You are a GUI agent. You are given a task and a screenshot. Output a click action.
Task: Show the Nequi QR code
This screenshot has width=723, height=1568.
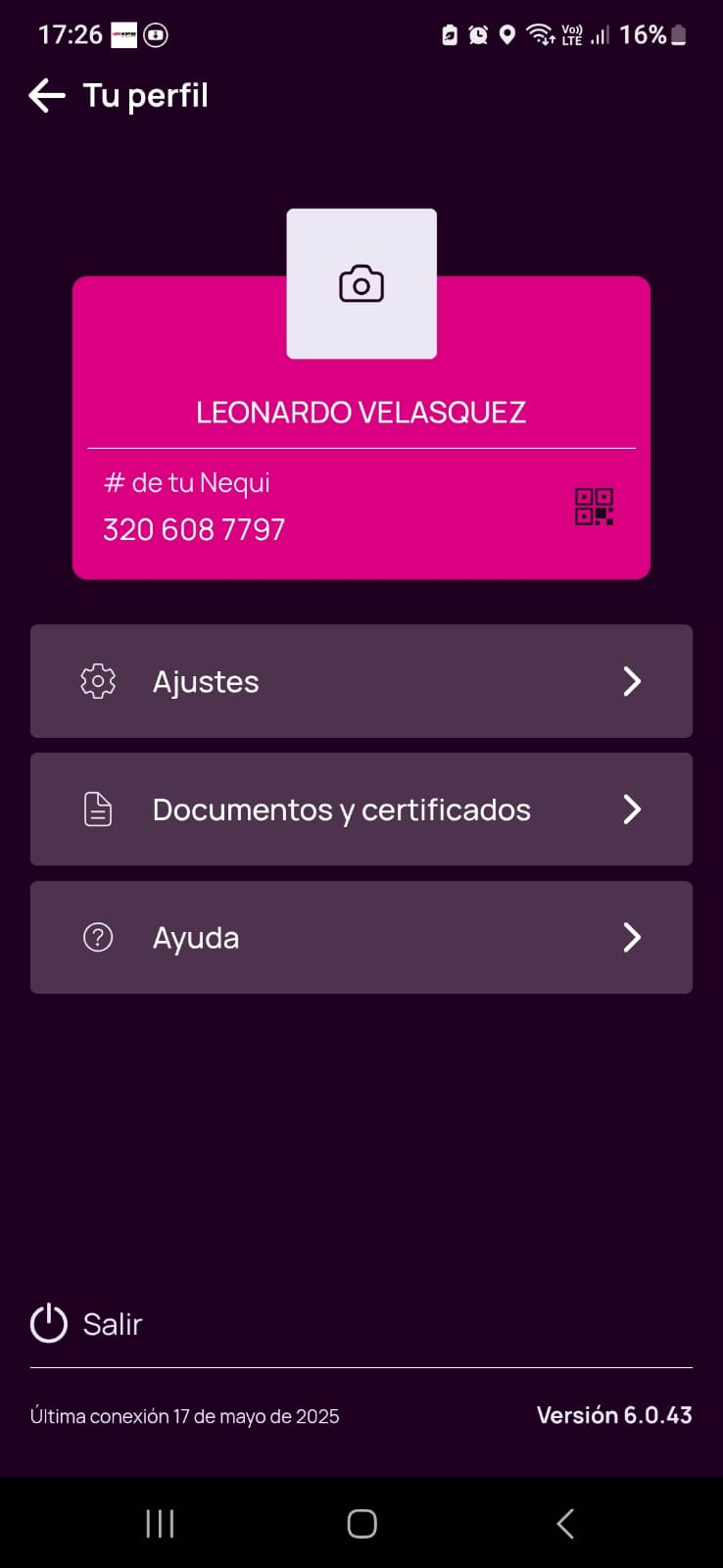point(594,507)
